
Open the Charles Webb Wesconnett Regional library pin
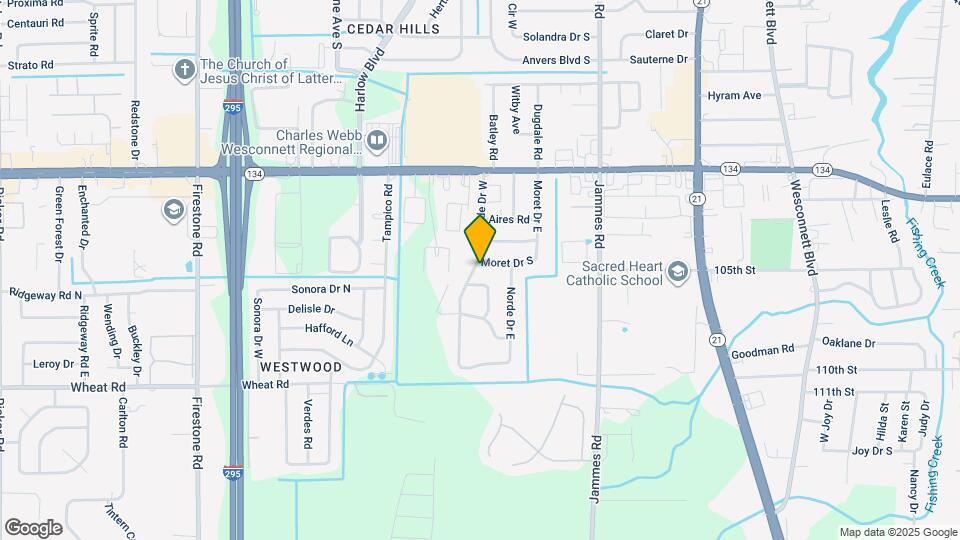click(376, 141)
